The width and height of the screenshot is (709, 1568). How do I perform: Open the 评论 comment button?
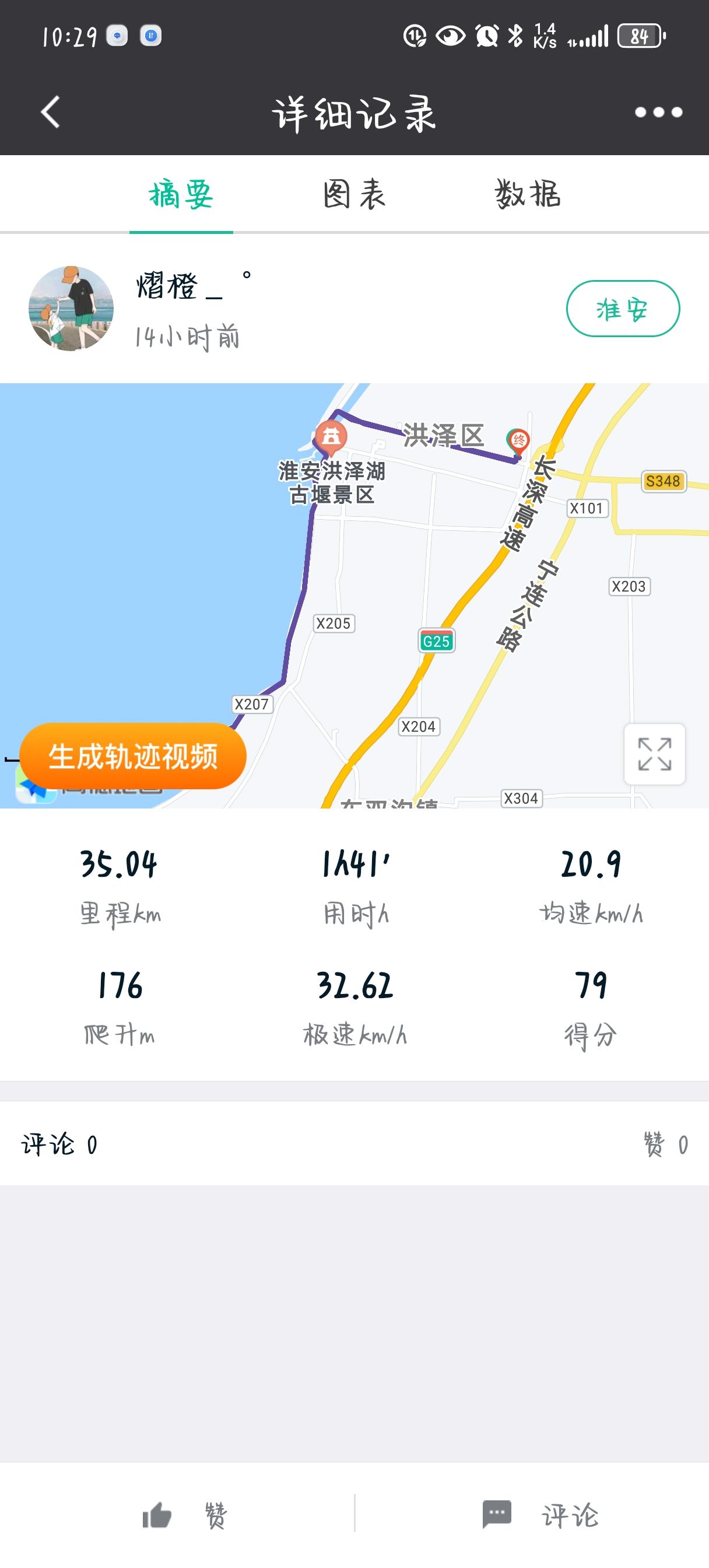pos(540,1515)
